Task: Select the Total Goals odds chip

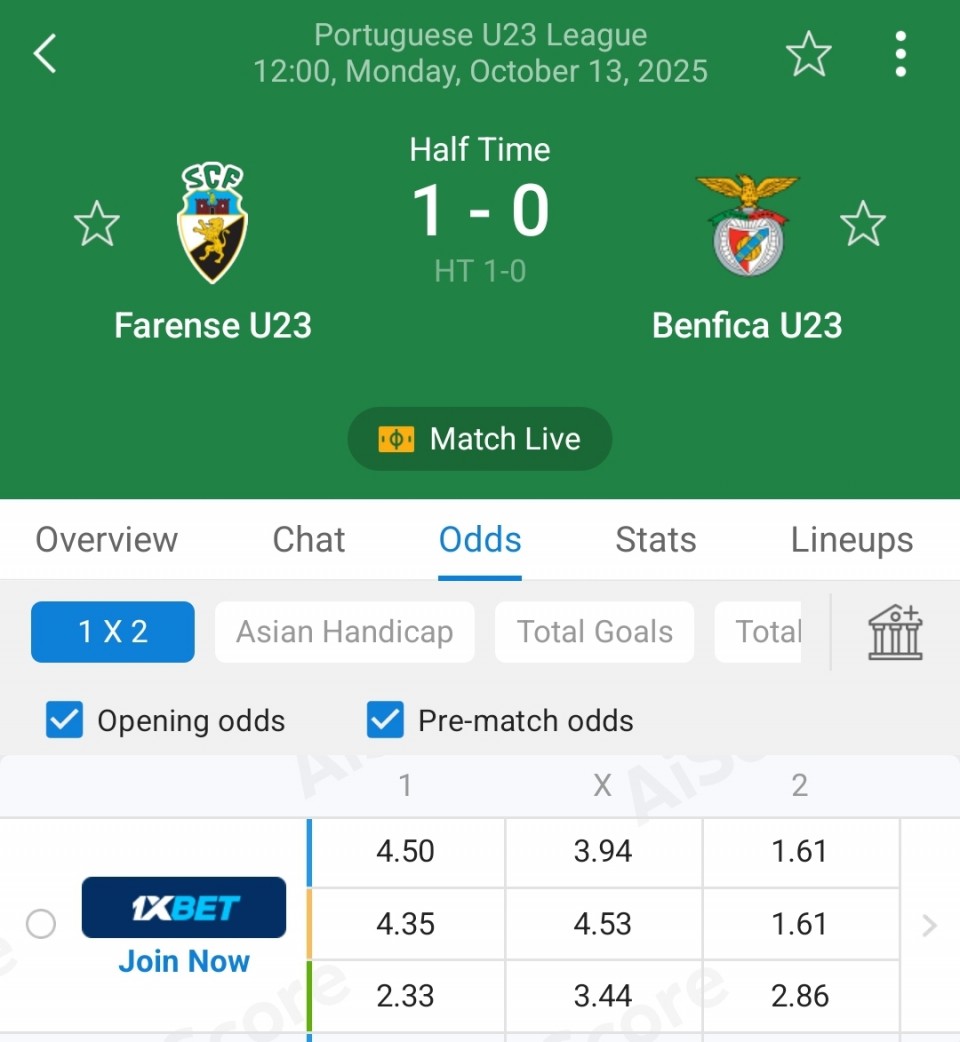Action: pyautogui.click(x=595, y=632)
